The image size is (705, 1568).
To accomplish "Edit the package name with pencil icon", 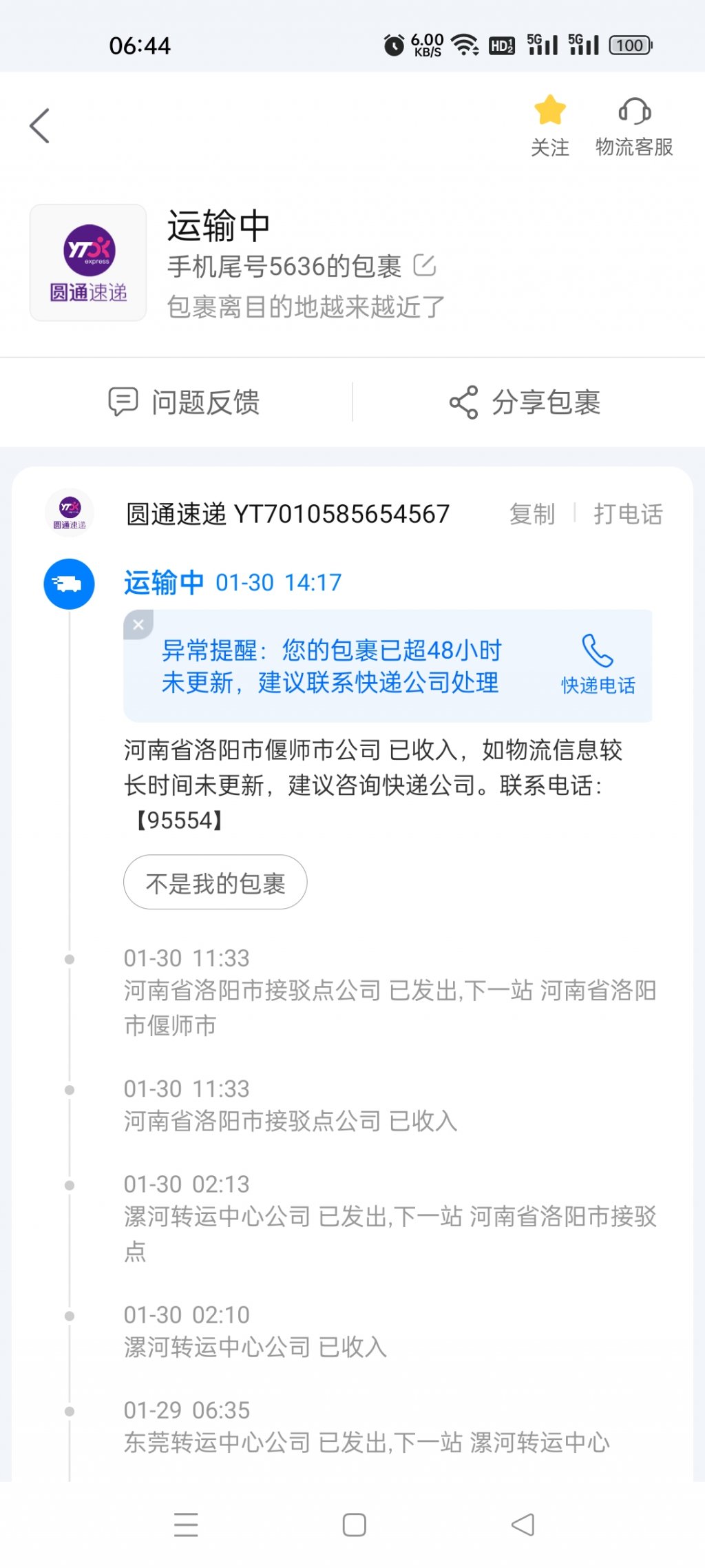I will click(425, 265).
